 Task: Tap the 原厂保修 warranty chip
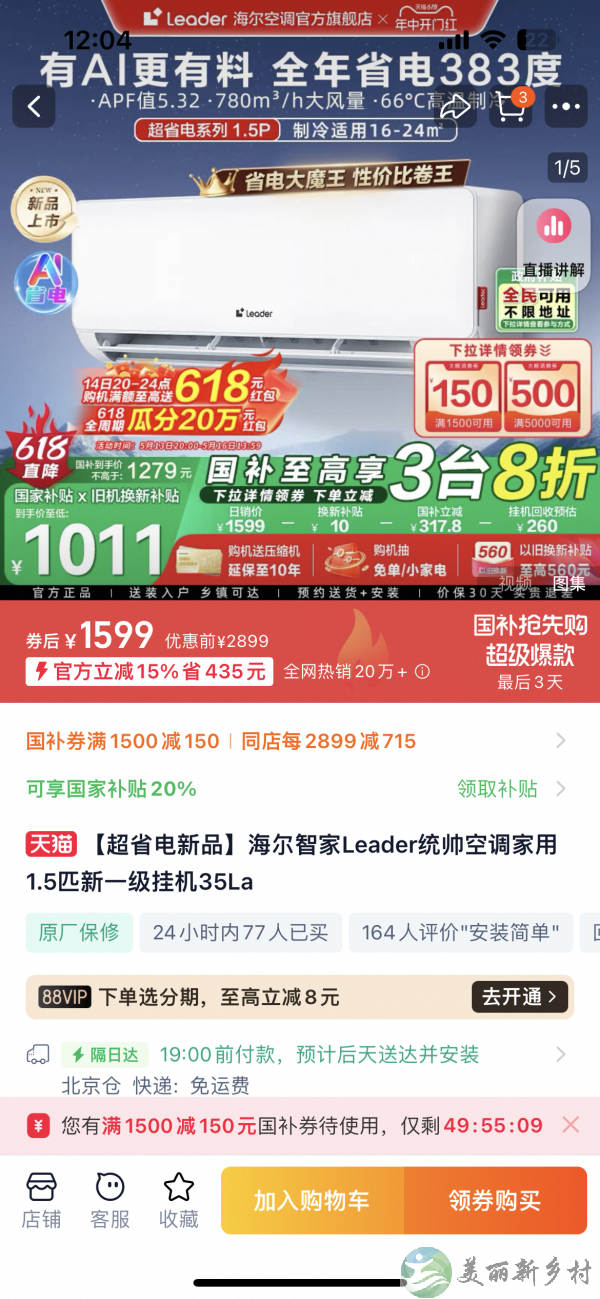coord(79,932)
